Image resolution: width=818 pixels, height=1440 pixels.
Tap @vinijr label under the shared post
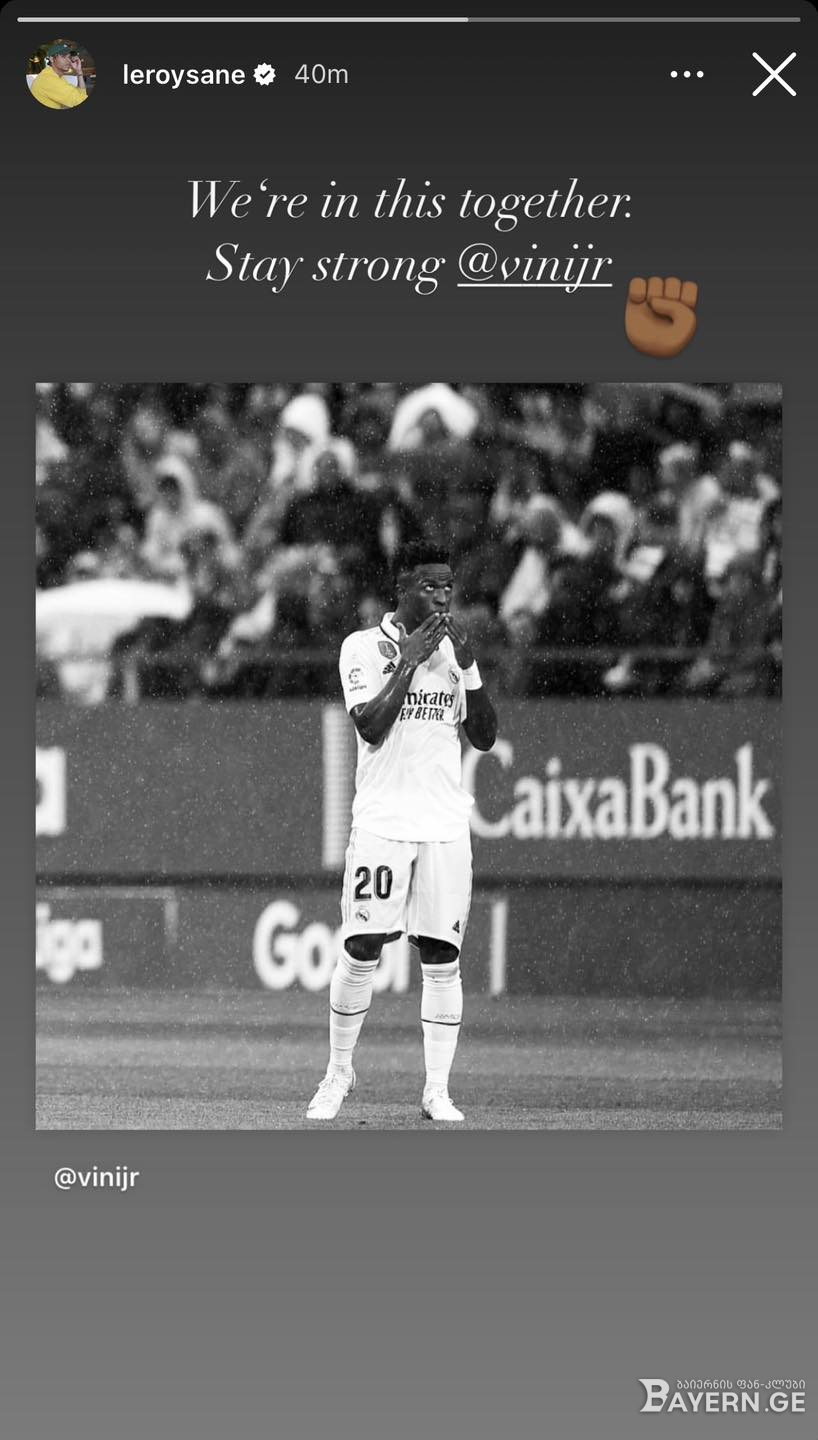click(96, 1178)
